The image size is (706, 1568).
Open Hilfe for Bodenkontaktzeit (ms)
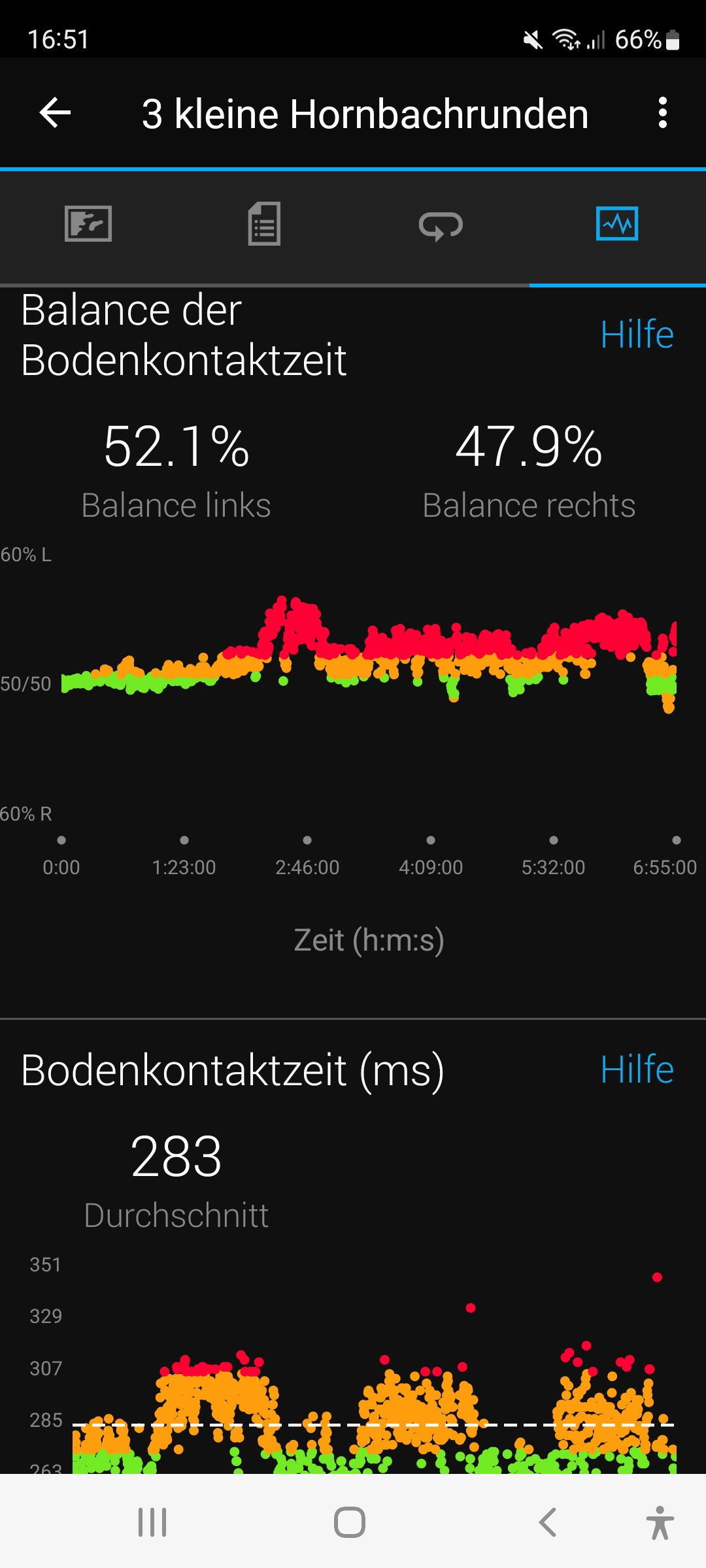(x=637, y=1070)
